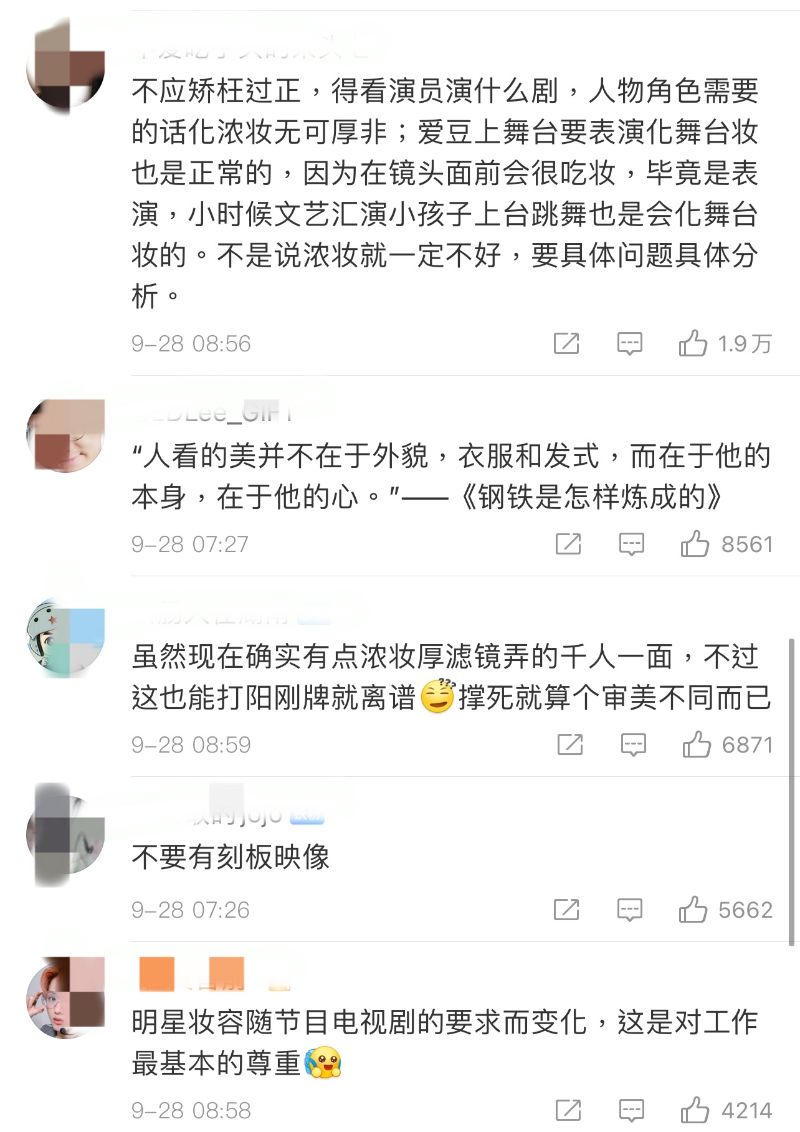This screenshot has height=1132, width=800.
Task: Repost the comment with 5662 likes
Action: [567, 910]
